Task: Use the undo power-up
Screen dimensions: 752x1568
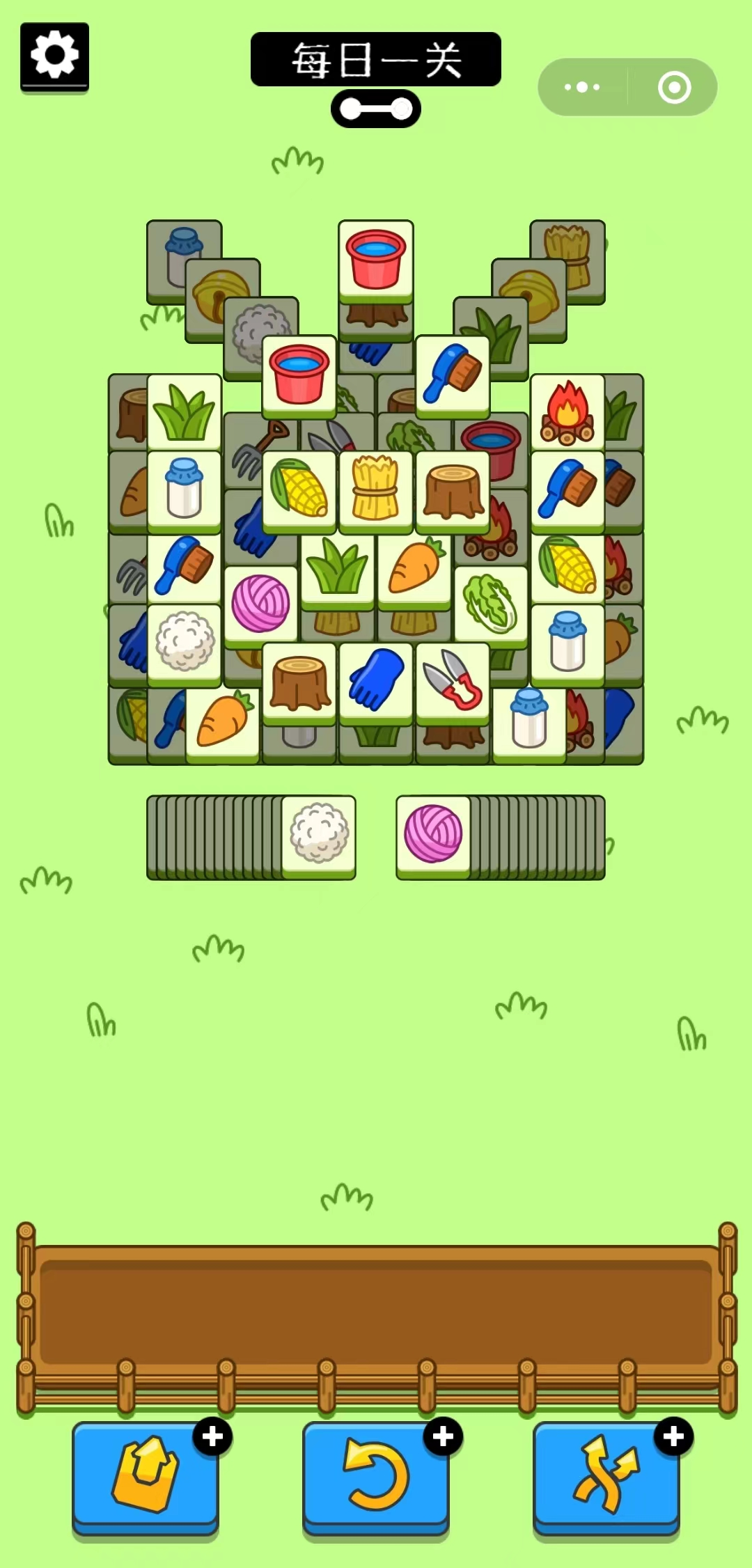Action: point(376,1476)
